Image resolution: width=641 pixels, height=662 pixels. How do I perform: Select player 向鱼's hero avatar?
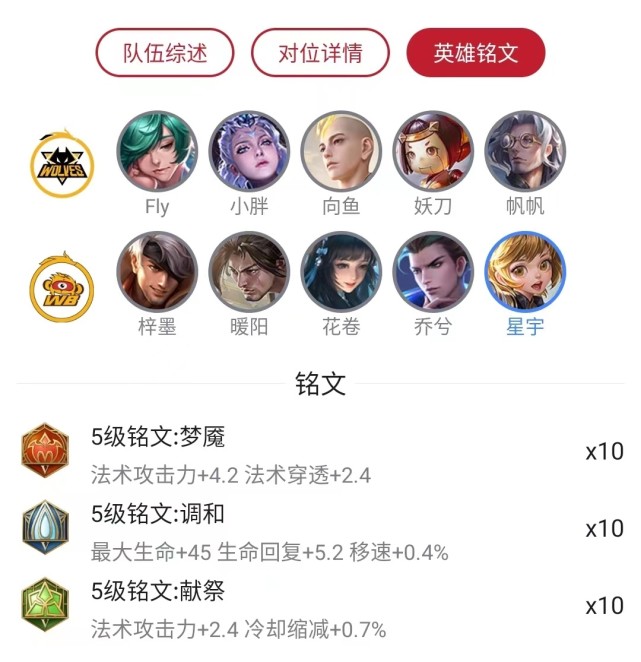341,151
